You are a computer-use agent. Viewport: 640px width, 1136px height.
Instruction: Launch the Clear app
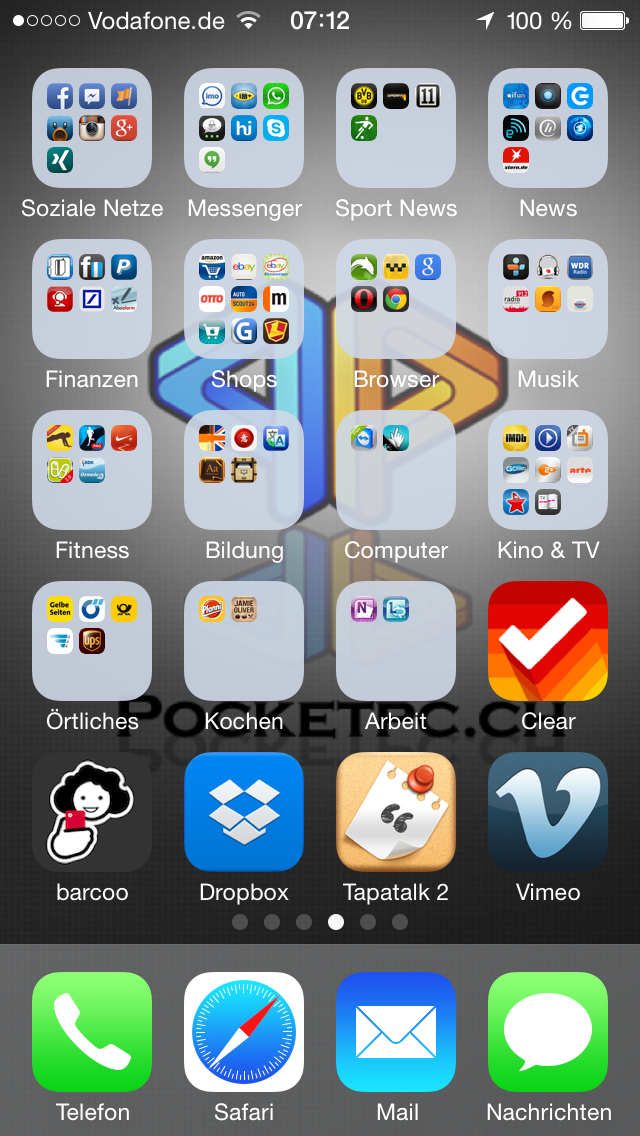(x=548, y=641)
